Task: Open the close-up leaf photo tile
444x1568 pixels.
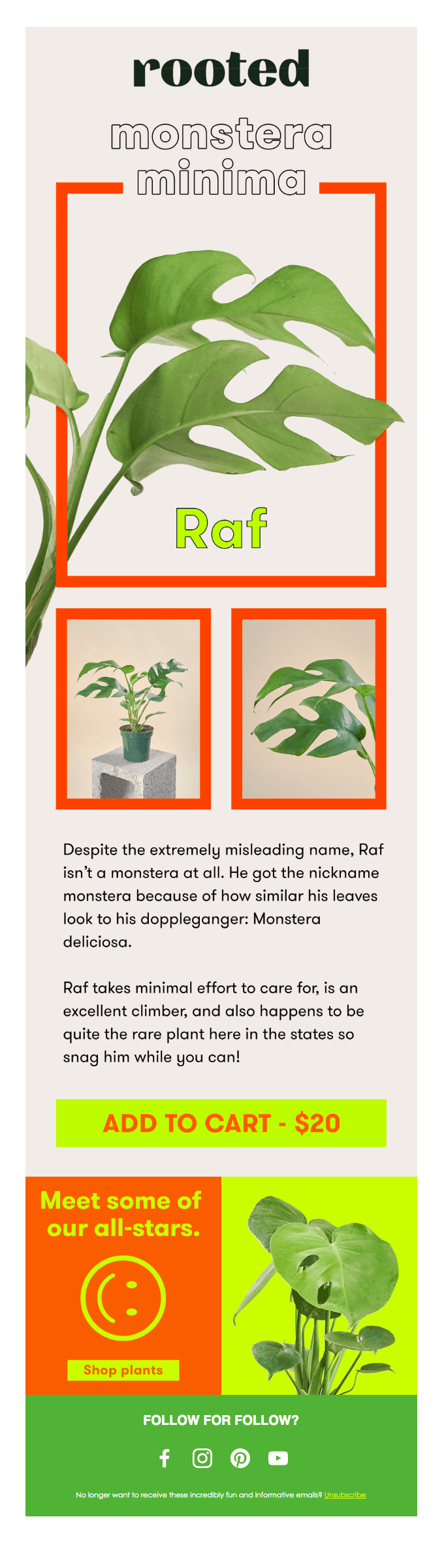Action: click(309, 709)
